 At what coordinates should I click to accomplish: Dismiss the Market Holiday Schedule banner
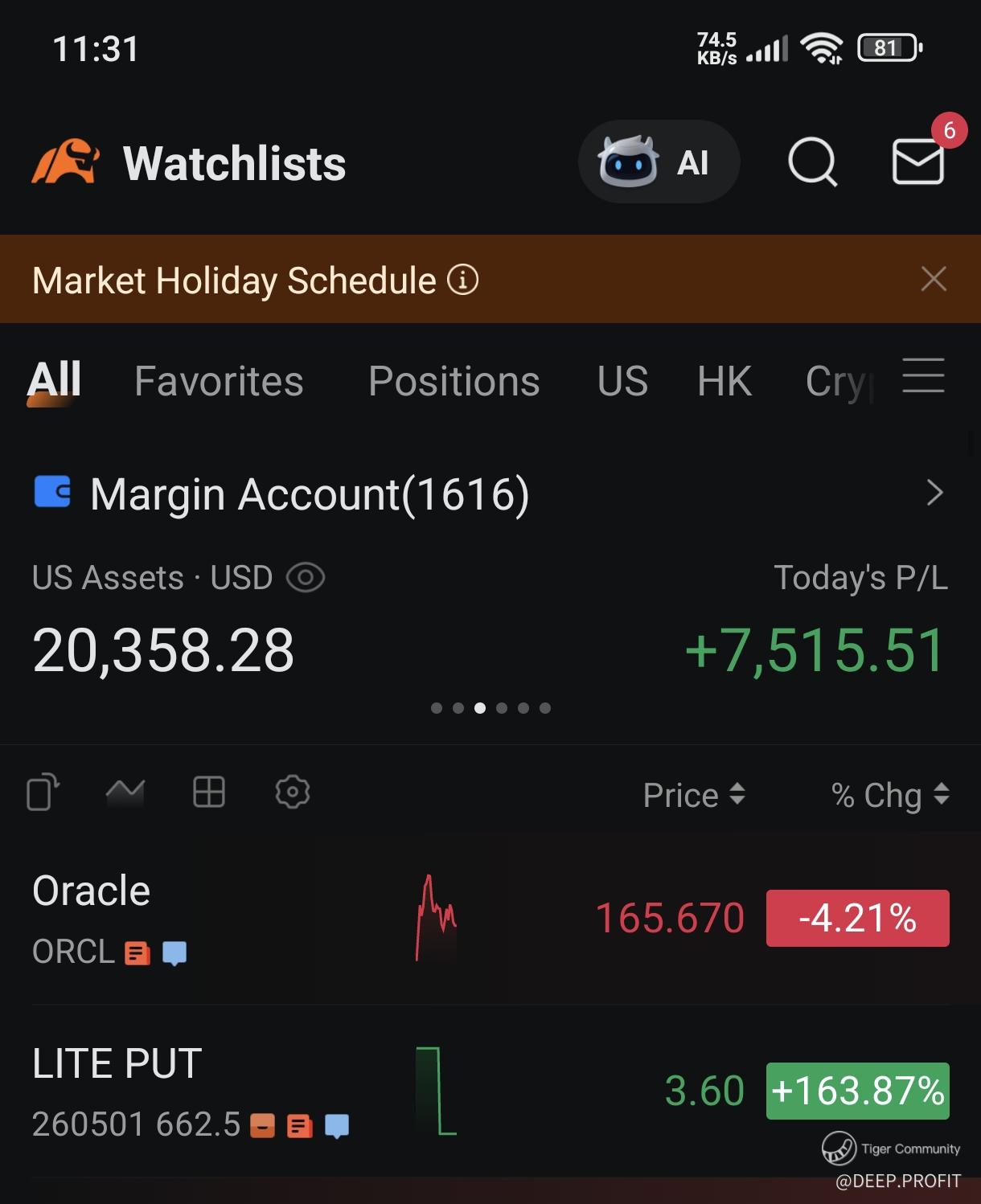point(933,279)
